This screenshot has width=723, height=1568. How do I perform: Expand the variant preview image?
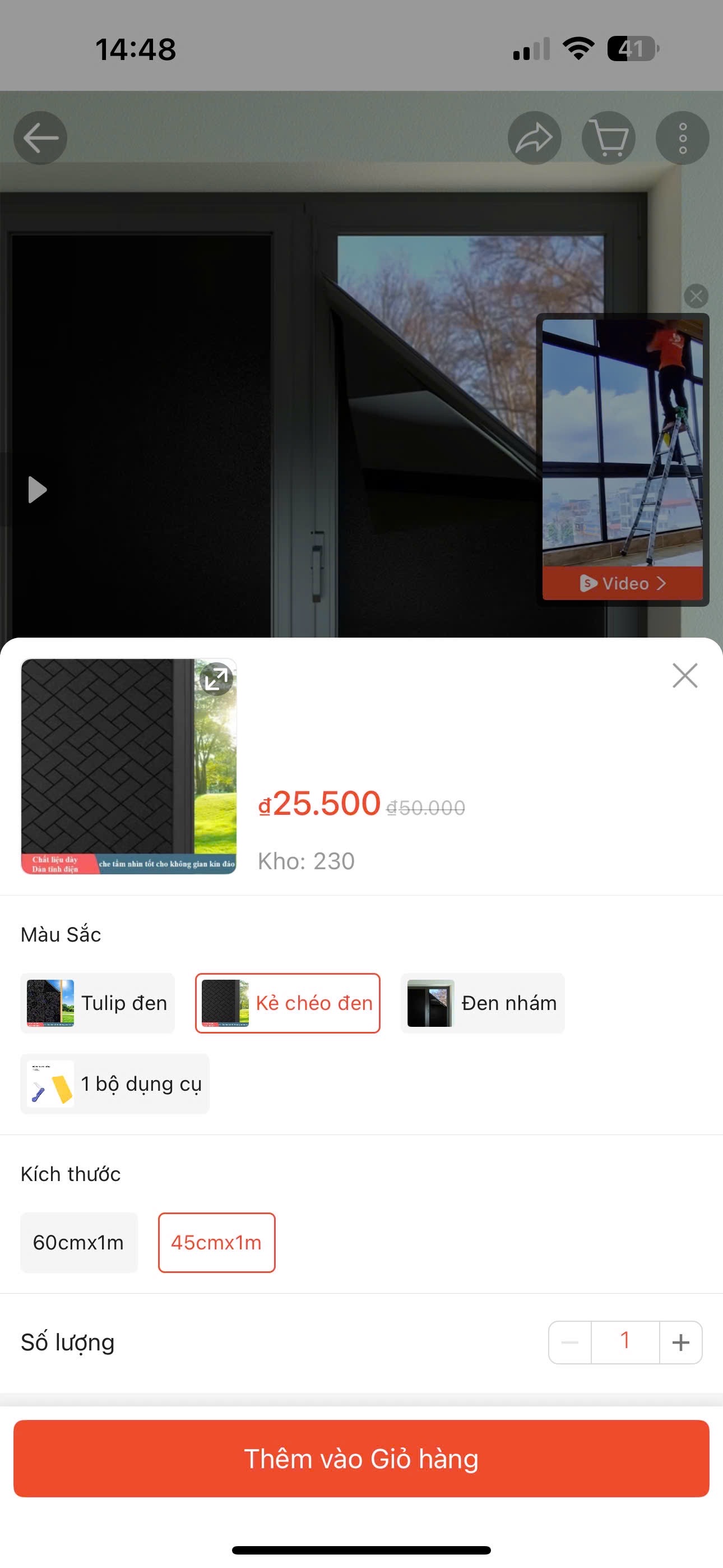[216, 679]
